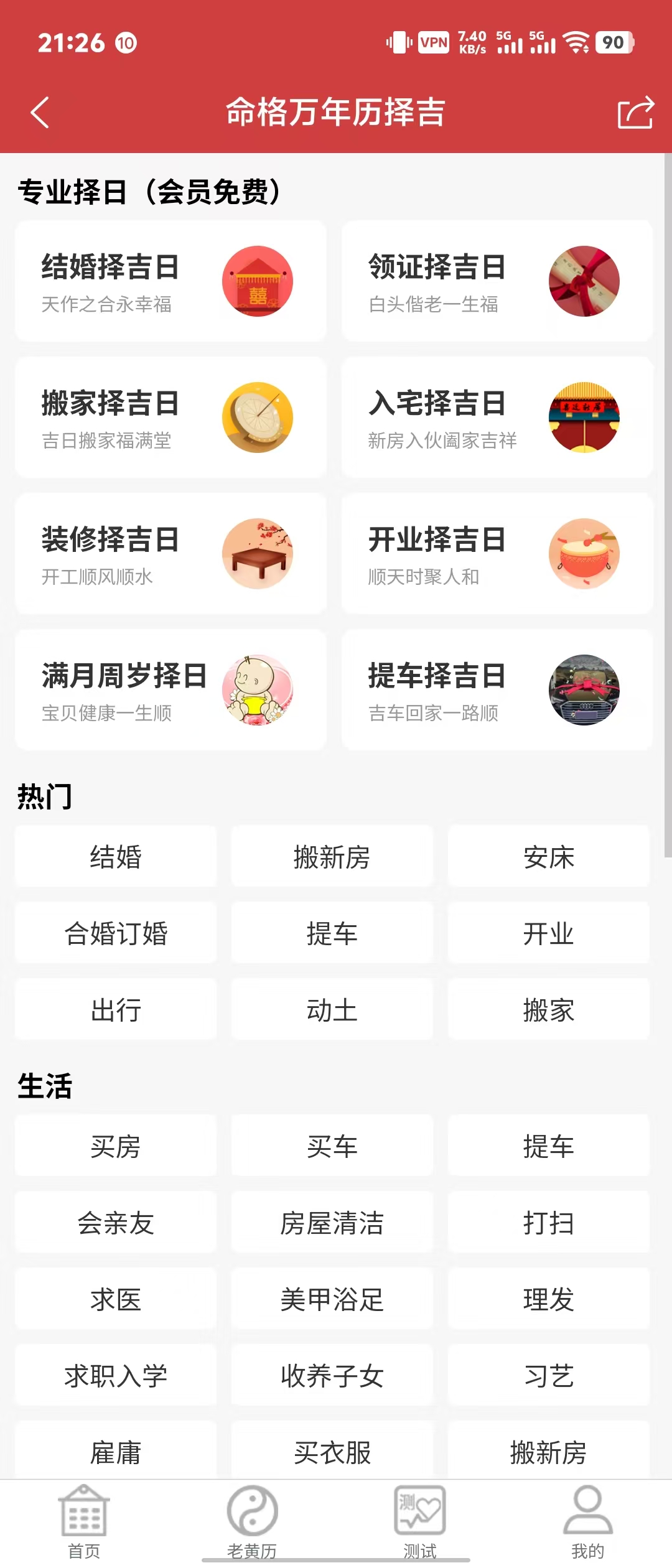The width and height of the screenshot is (672, 1568).
Task: Choose the 装修择吉日 card
Action: pos(171,553)
